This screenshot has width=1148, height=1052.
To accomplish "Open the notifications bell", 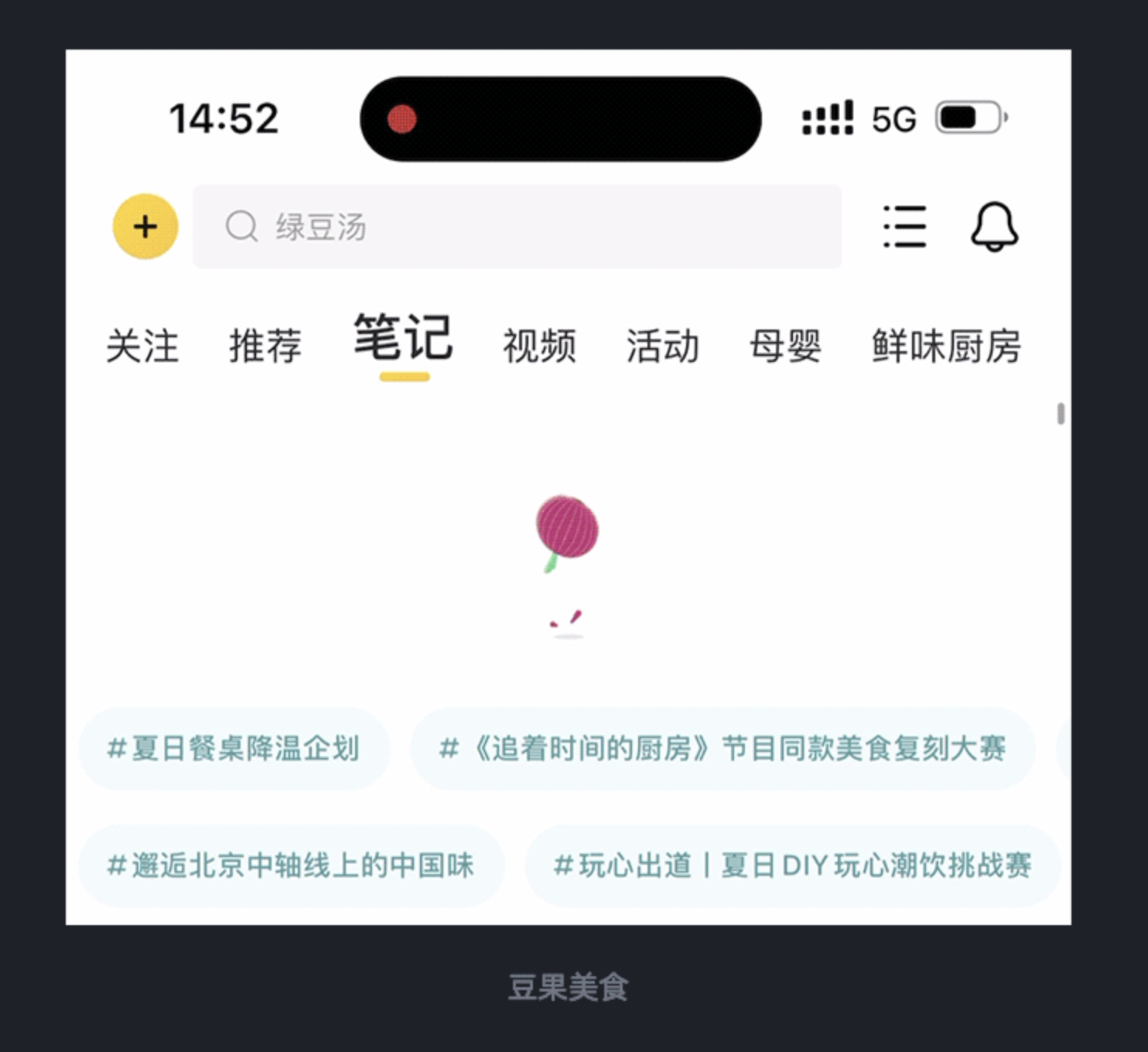I will [x=994, y=227].
